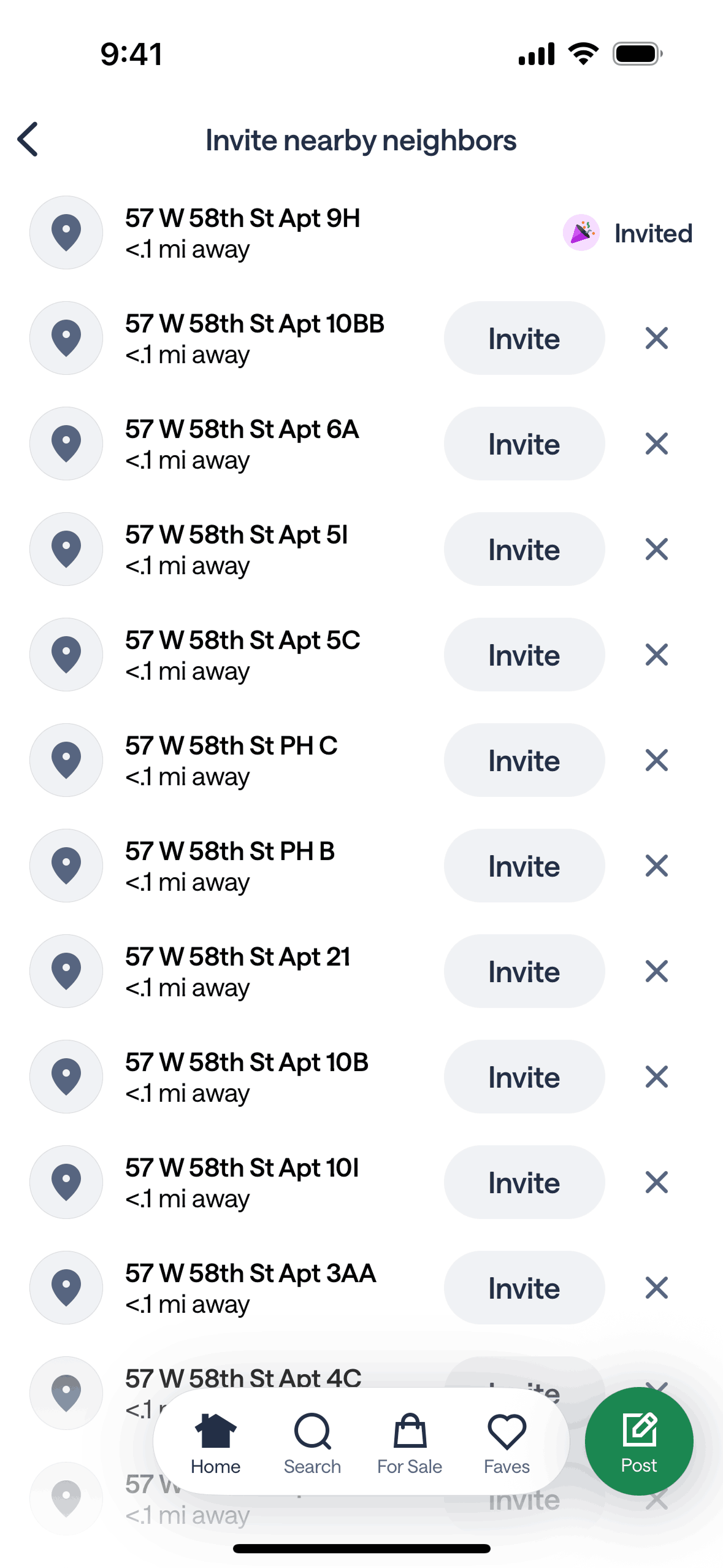Invite the neighbor at Apt 10BB
Viewport: 723px width, 1568px height.
(524, 338)
